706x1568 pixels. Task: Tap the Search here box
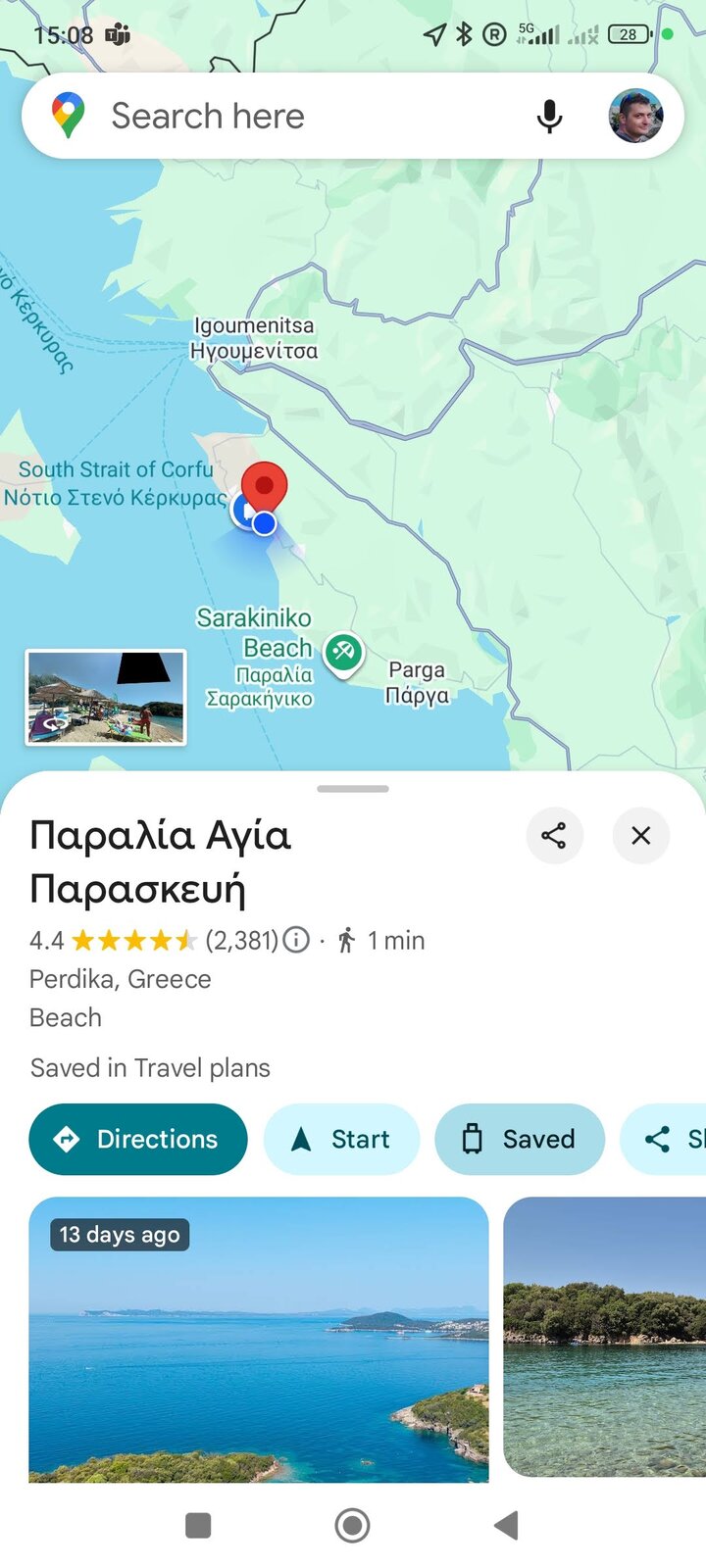[294, 117]
